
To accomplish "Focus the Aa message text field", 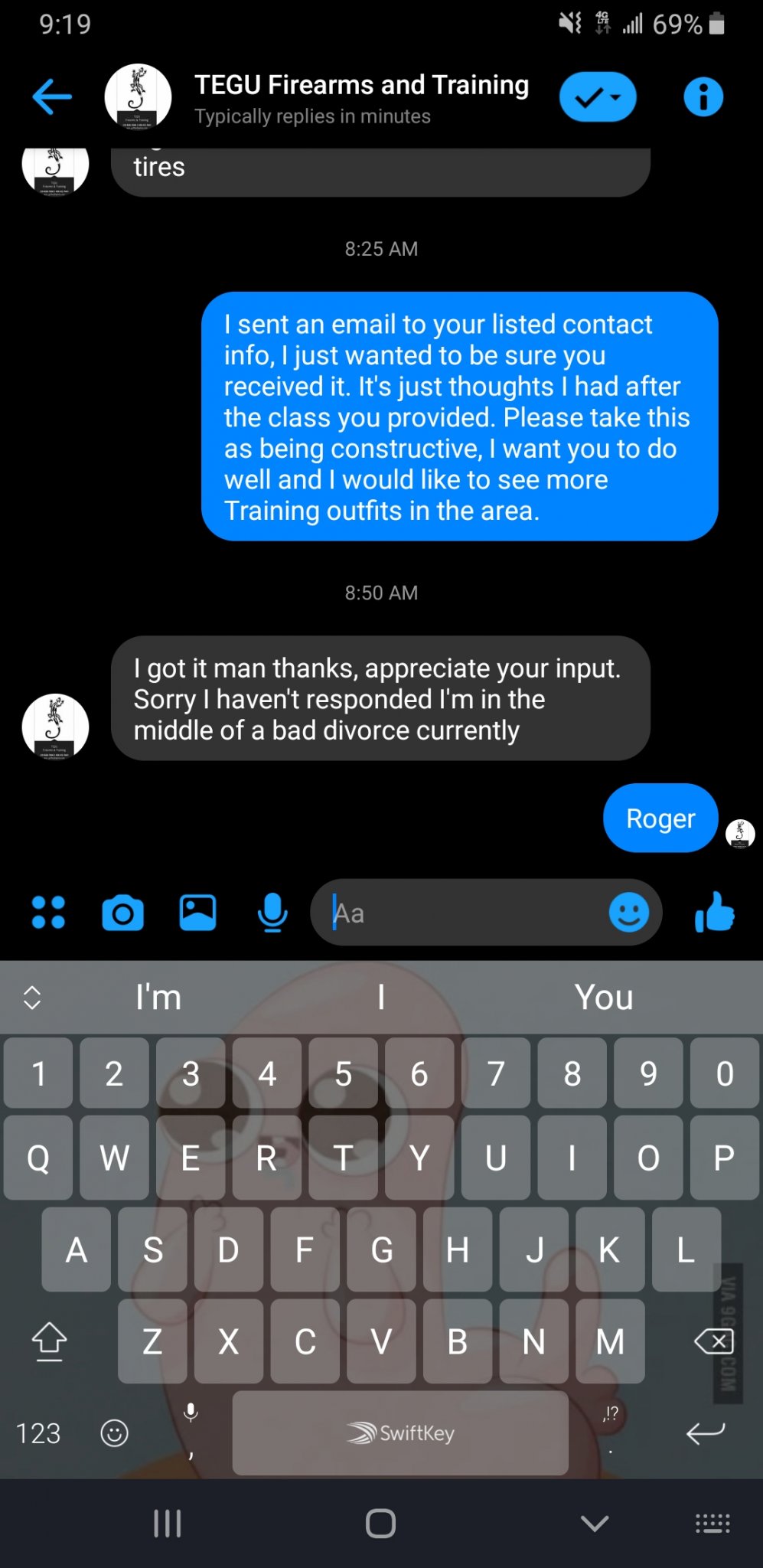I will point(459,913).
